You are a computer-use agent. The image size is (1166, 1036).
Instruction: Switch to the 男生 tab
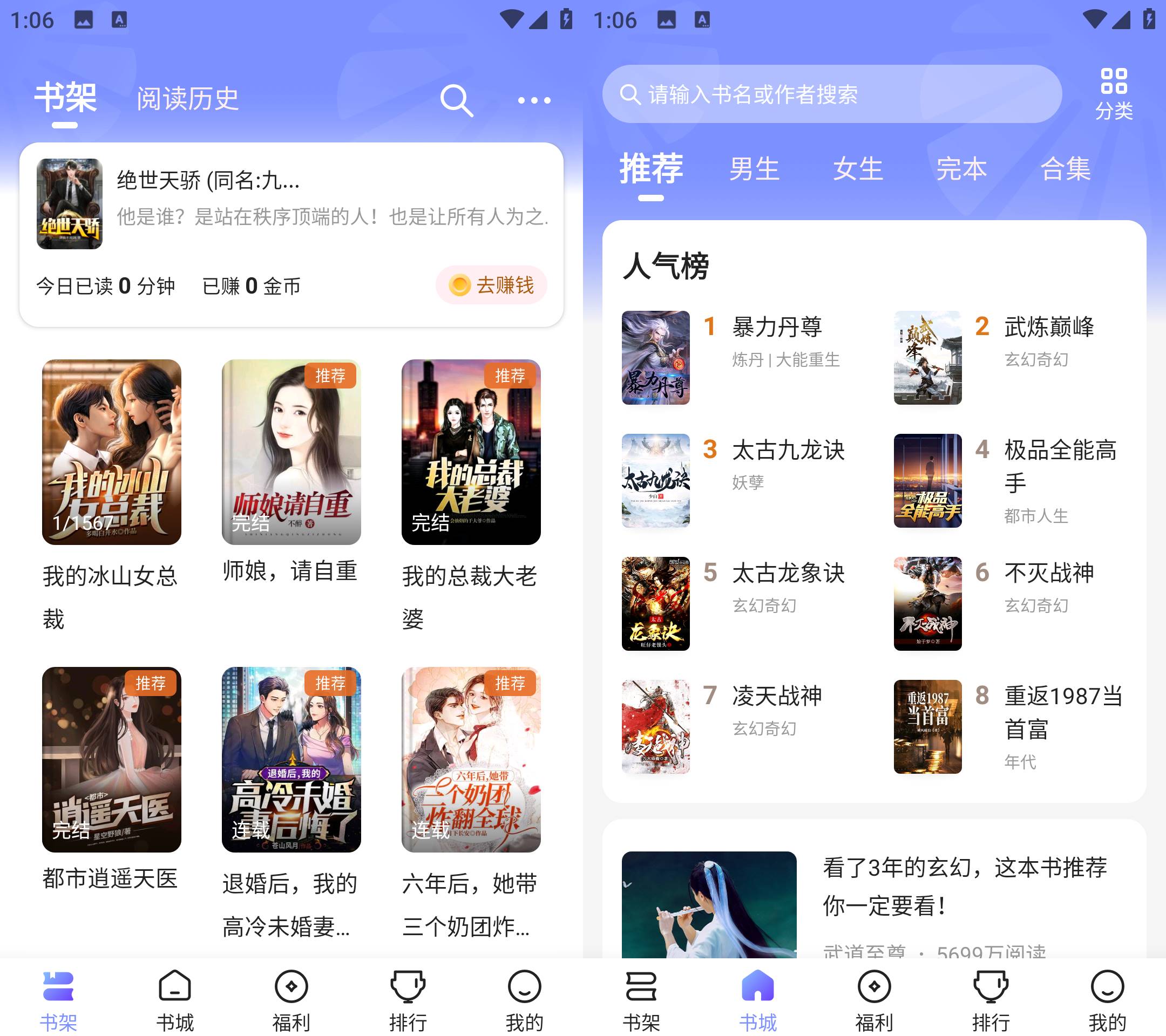(x=754, y=169)
